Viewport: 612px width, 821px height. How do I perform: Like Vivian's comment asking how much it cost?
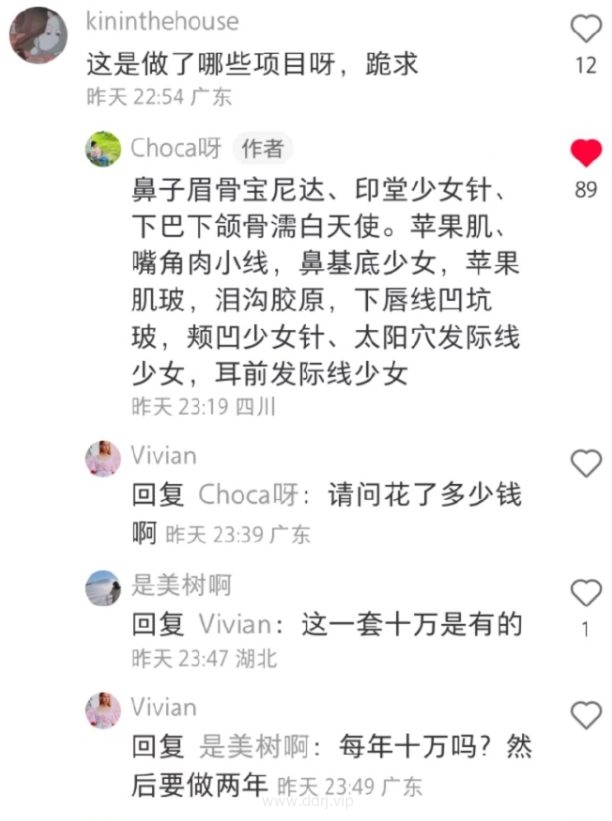click(x=586, y=463)
